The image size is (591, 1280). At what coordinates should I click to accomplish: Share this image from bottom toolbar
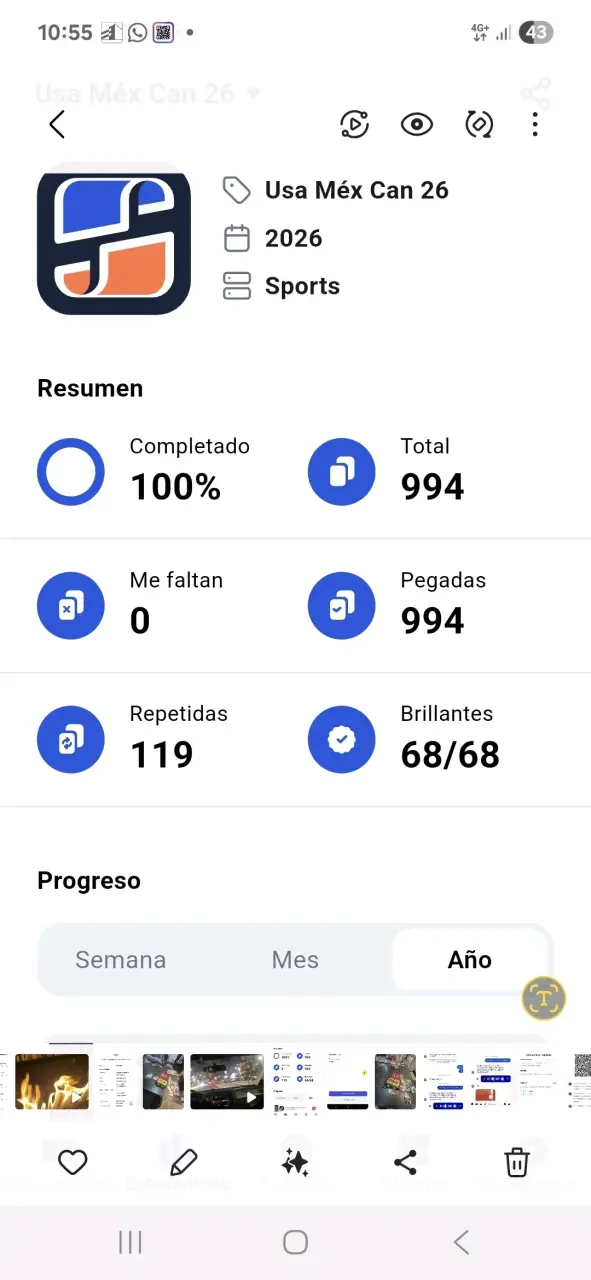pos(405,1162)
